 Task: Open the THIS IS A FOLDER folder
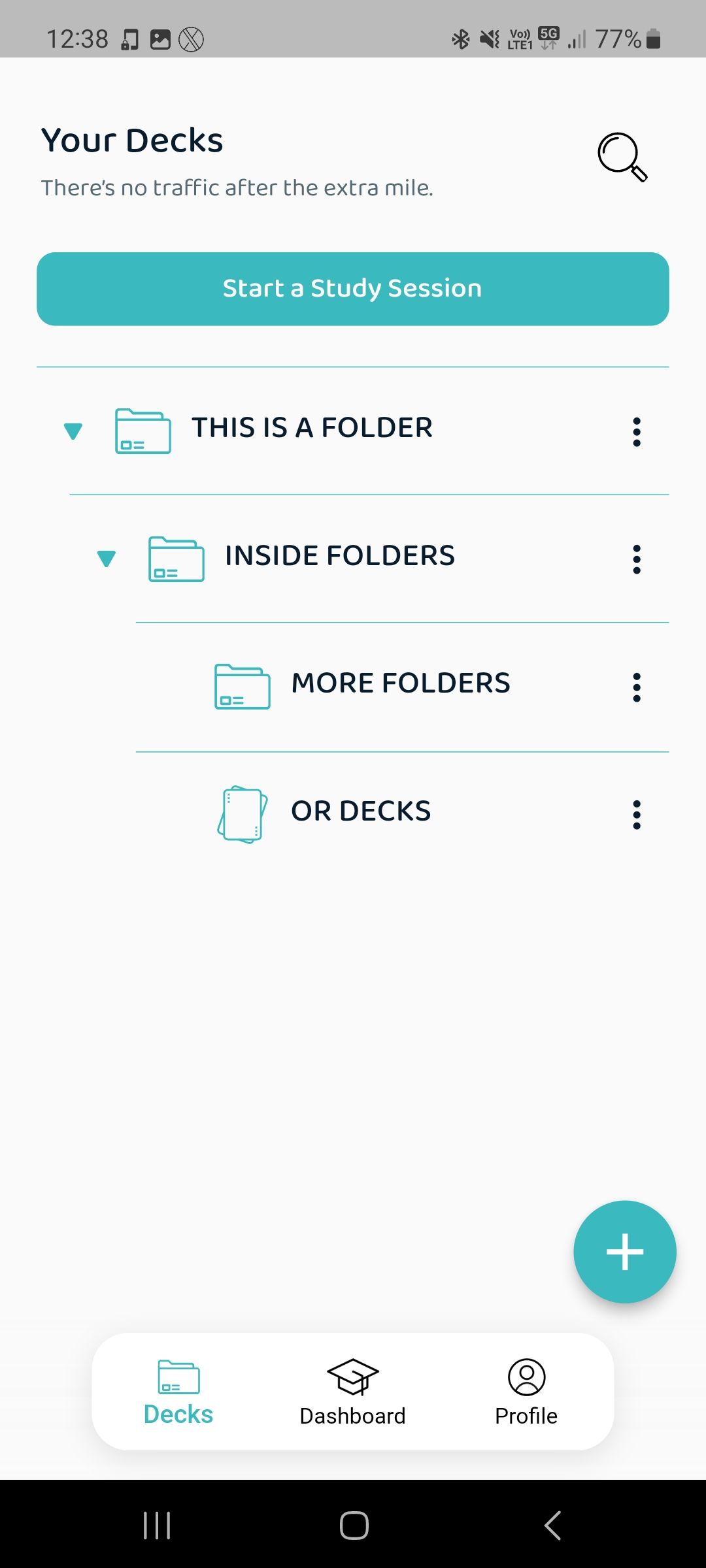(312, 429)
